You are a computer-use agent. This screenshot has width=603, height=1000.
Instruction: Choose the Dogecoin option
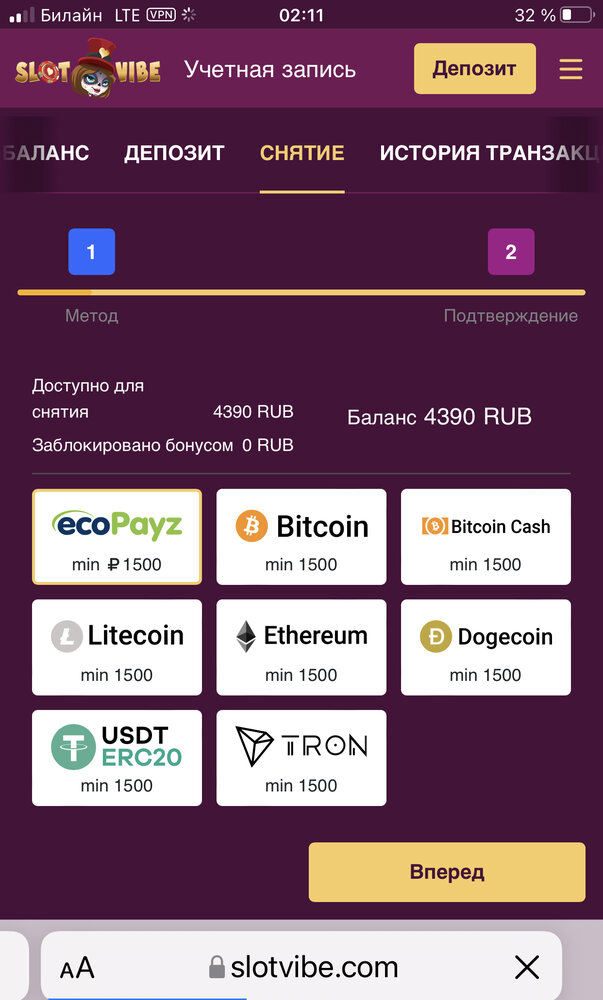coord(486,647)
